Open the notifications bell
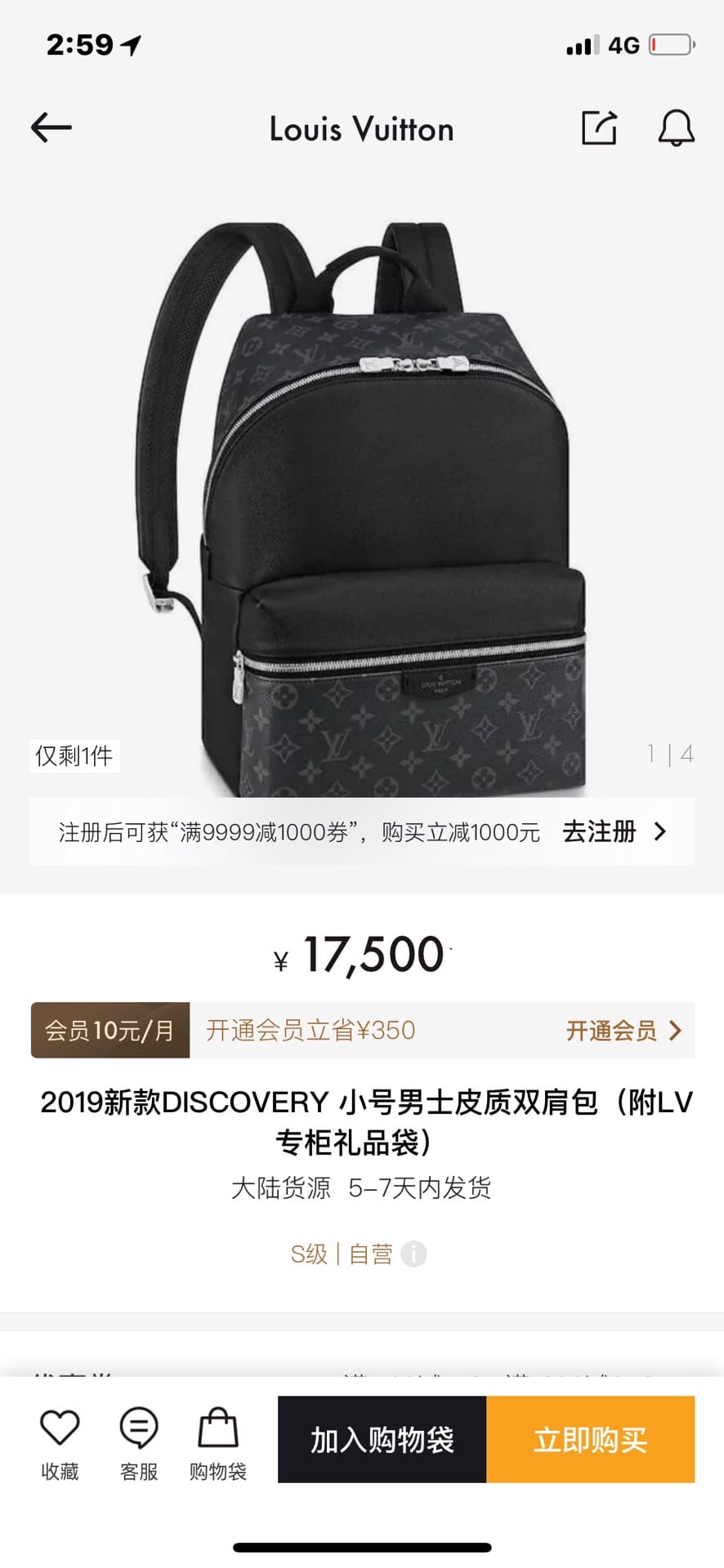This screenshot has height=1568, width=724. tap(676, 128)
